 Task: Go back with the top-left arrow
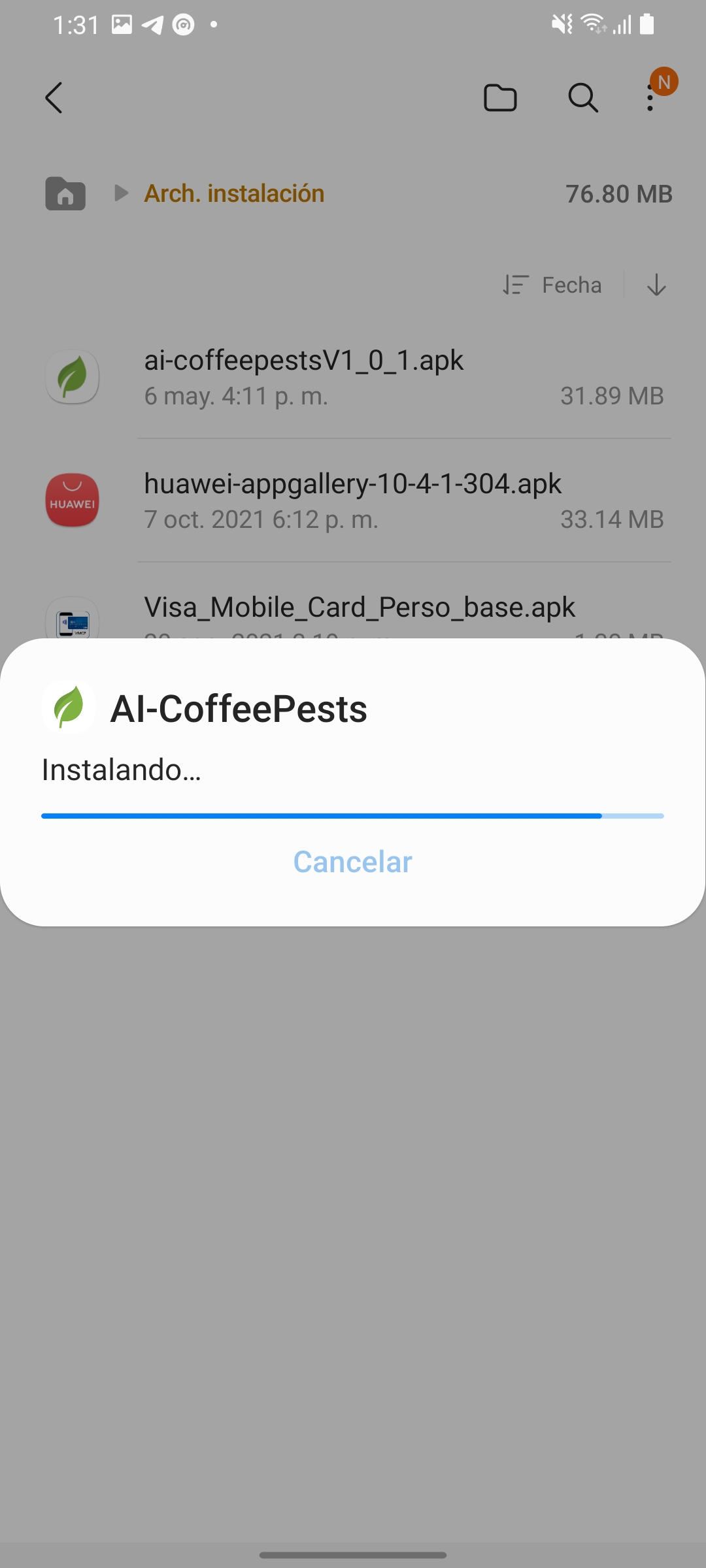(54, 98)
